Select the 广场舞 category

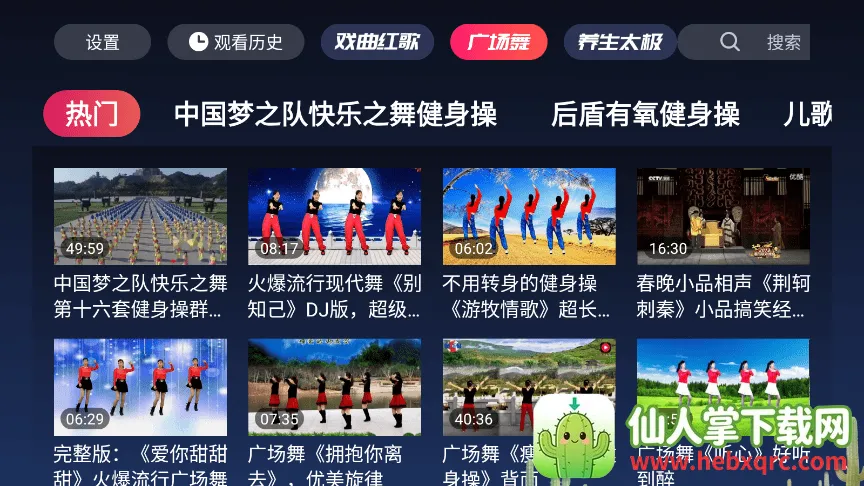tap(499, 42)
